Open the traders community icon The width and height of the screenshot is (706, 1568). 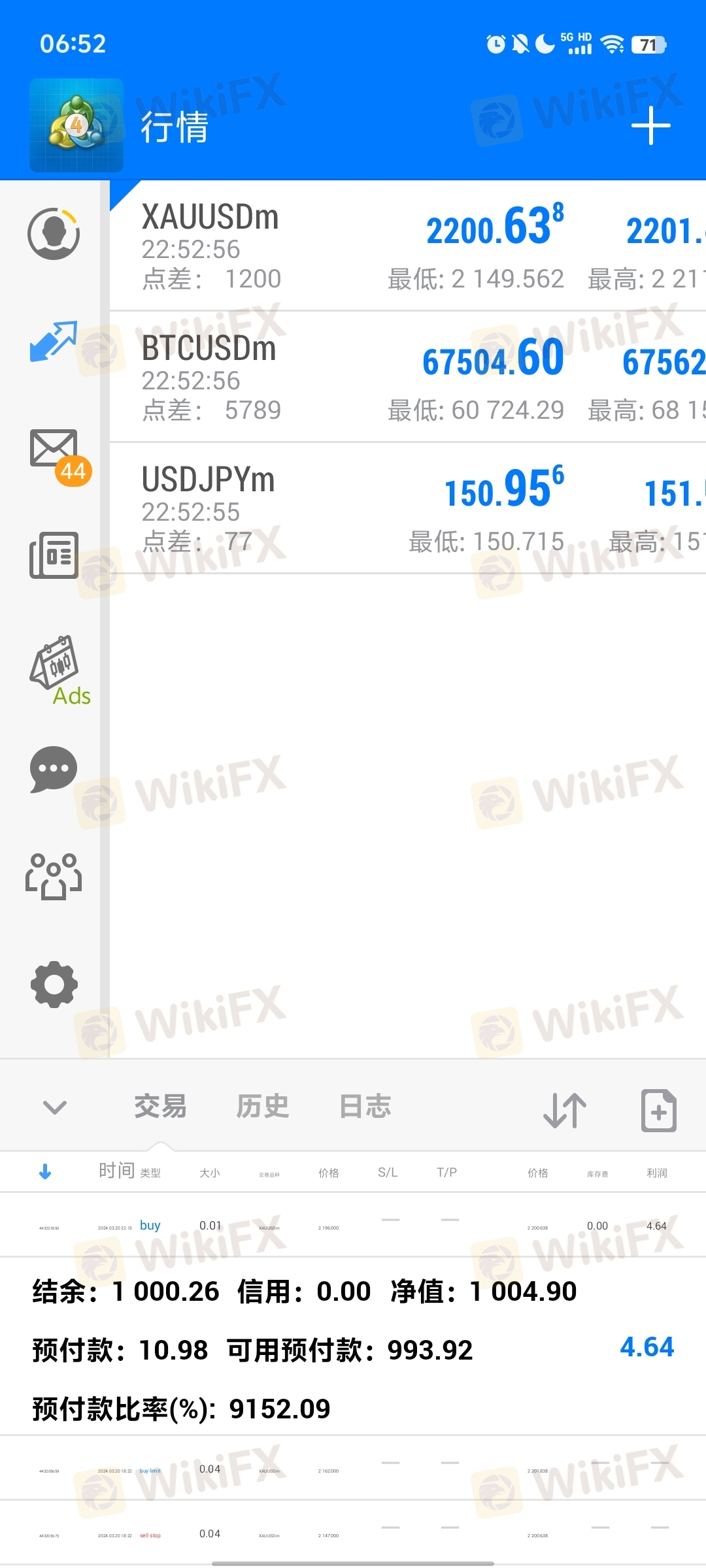[54, 876]
